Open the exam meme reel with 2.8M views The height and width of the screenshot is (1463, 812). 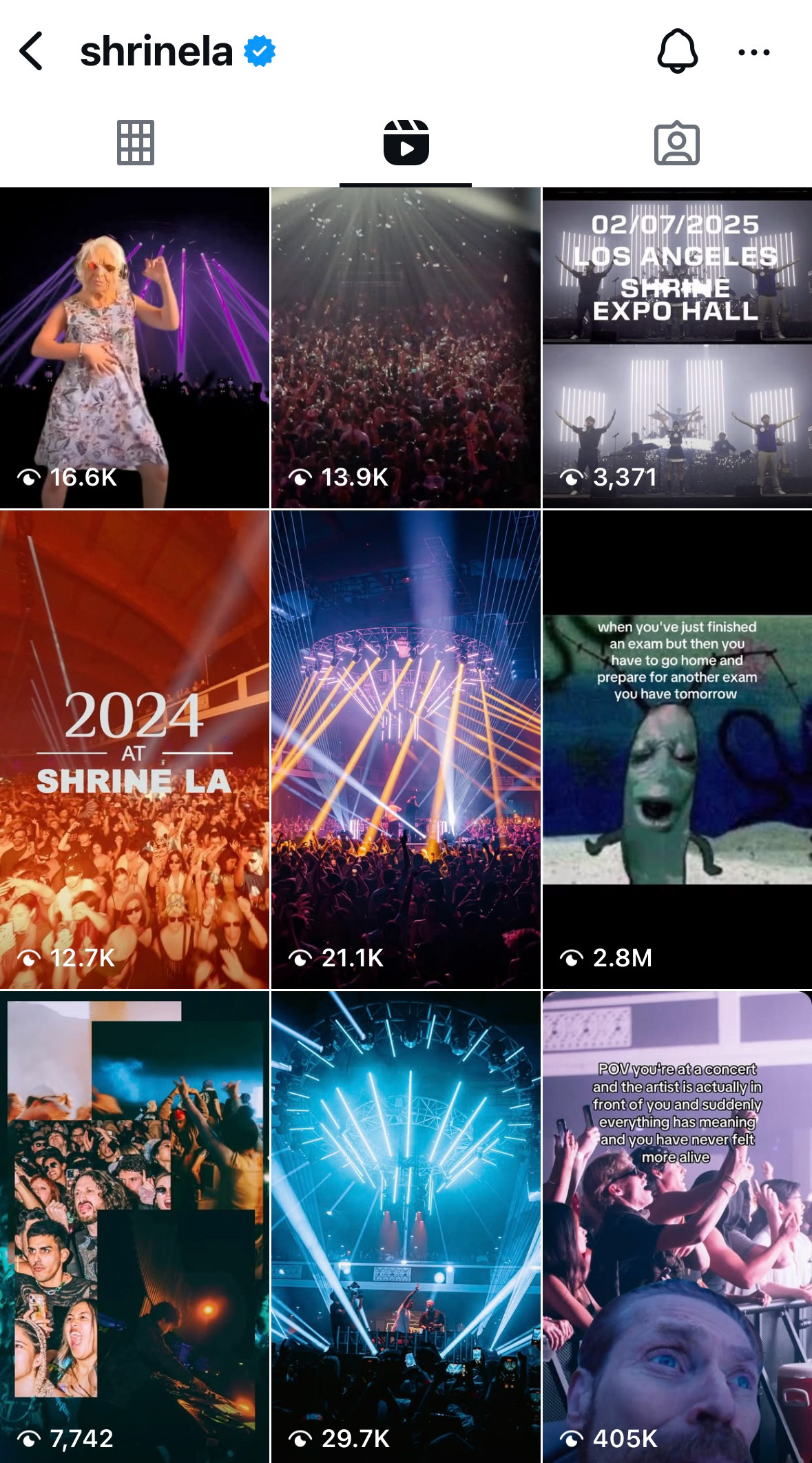tap(677, 749)
